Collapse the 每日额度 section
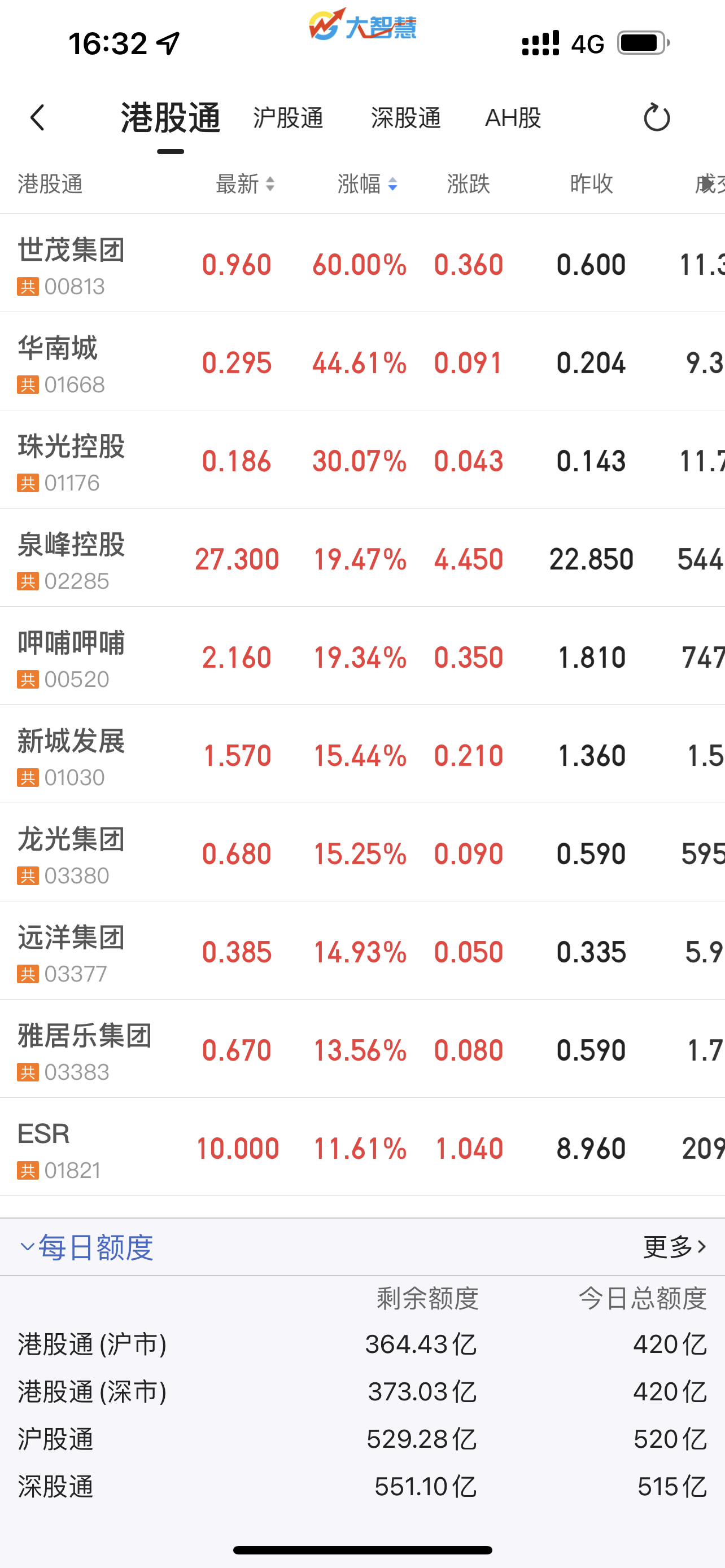 pos(85,1247)
